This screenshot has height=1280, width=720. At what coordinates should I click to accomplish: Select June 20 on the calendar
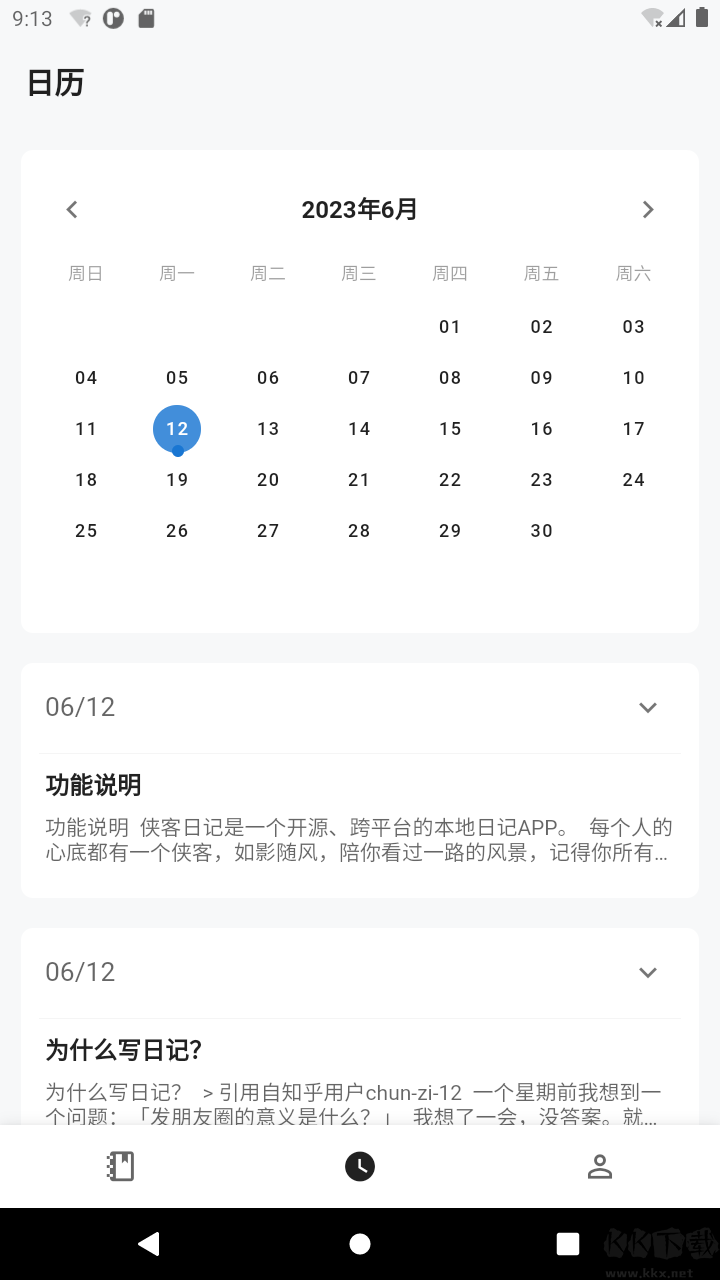pyautogui.click(x=268, y=480)
